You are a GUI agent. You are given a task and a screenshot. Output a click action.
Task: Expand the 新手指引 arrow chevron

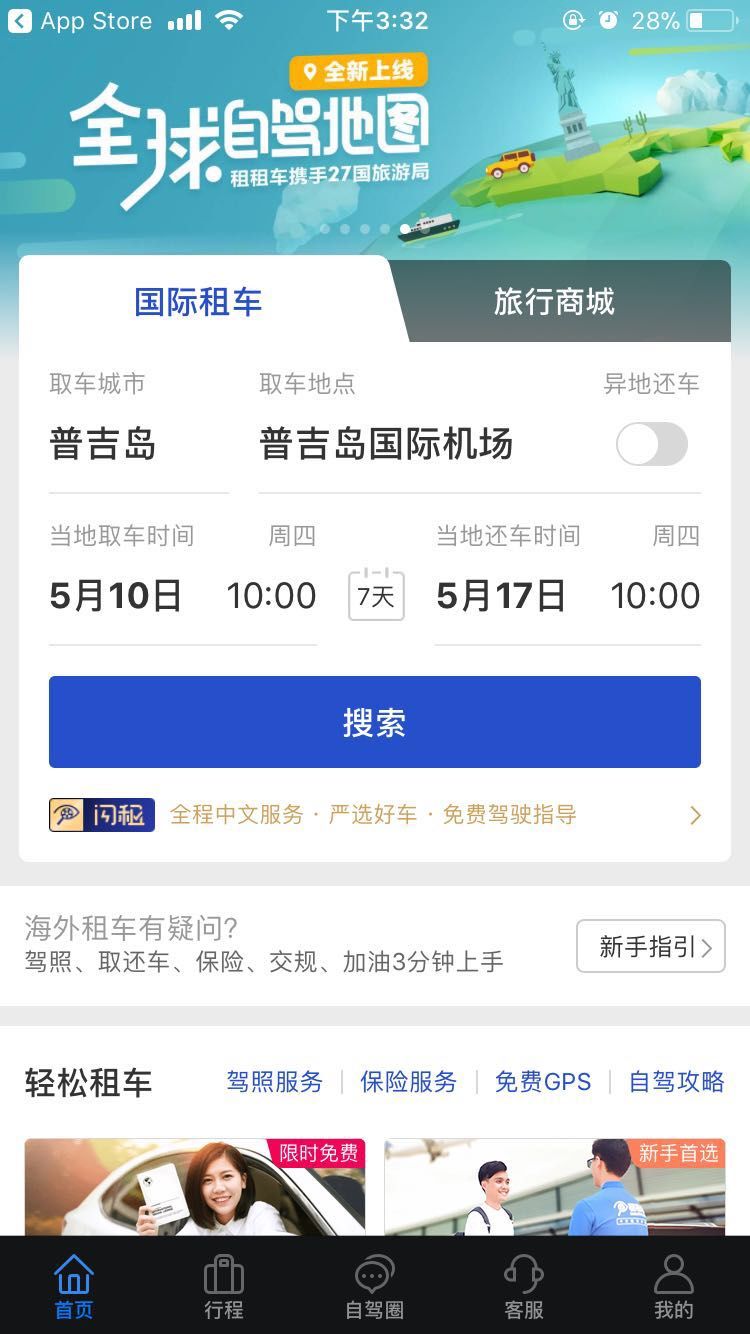[708, 946]
